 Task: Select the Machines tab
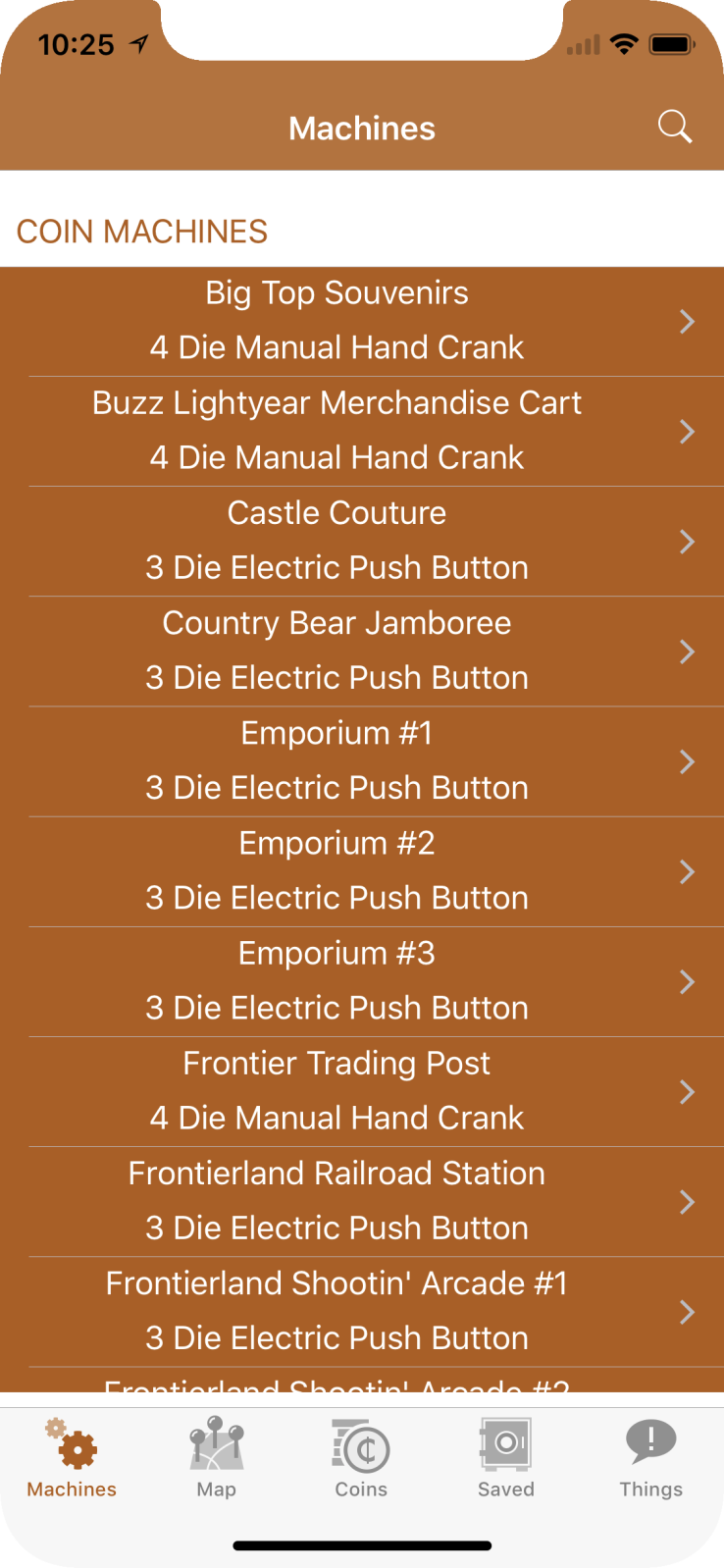(x=72, y=1458)
